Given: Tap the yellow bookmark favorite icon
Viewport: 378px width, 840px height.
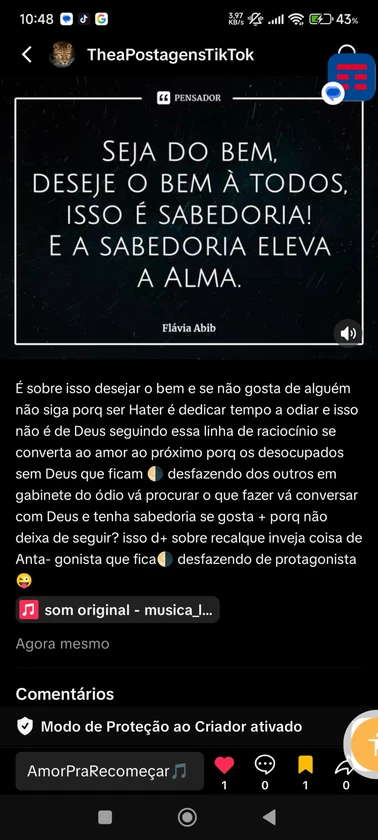Looking at the screenshot, I should [x=305, y=765].
